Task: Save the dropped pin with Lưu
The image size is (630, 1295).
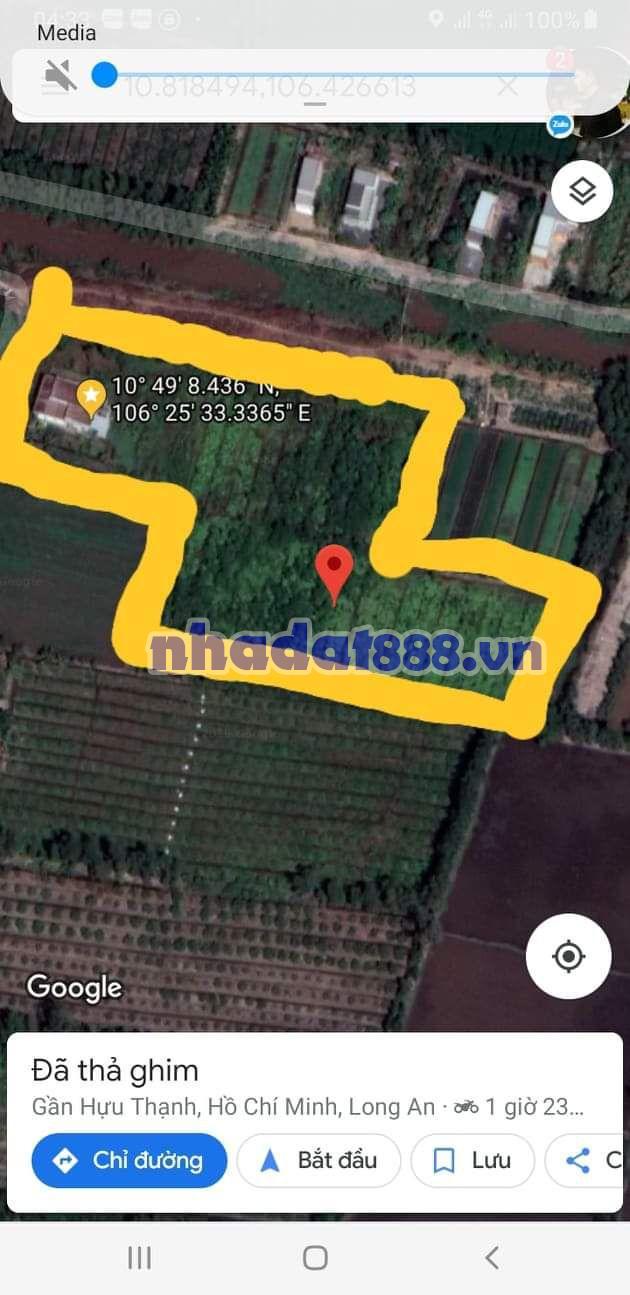Action: coord(472,1160)
